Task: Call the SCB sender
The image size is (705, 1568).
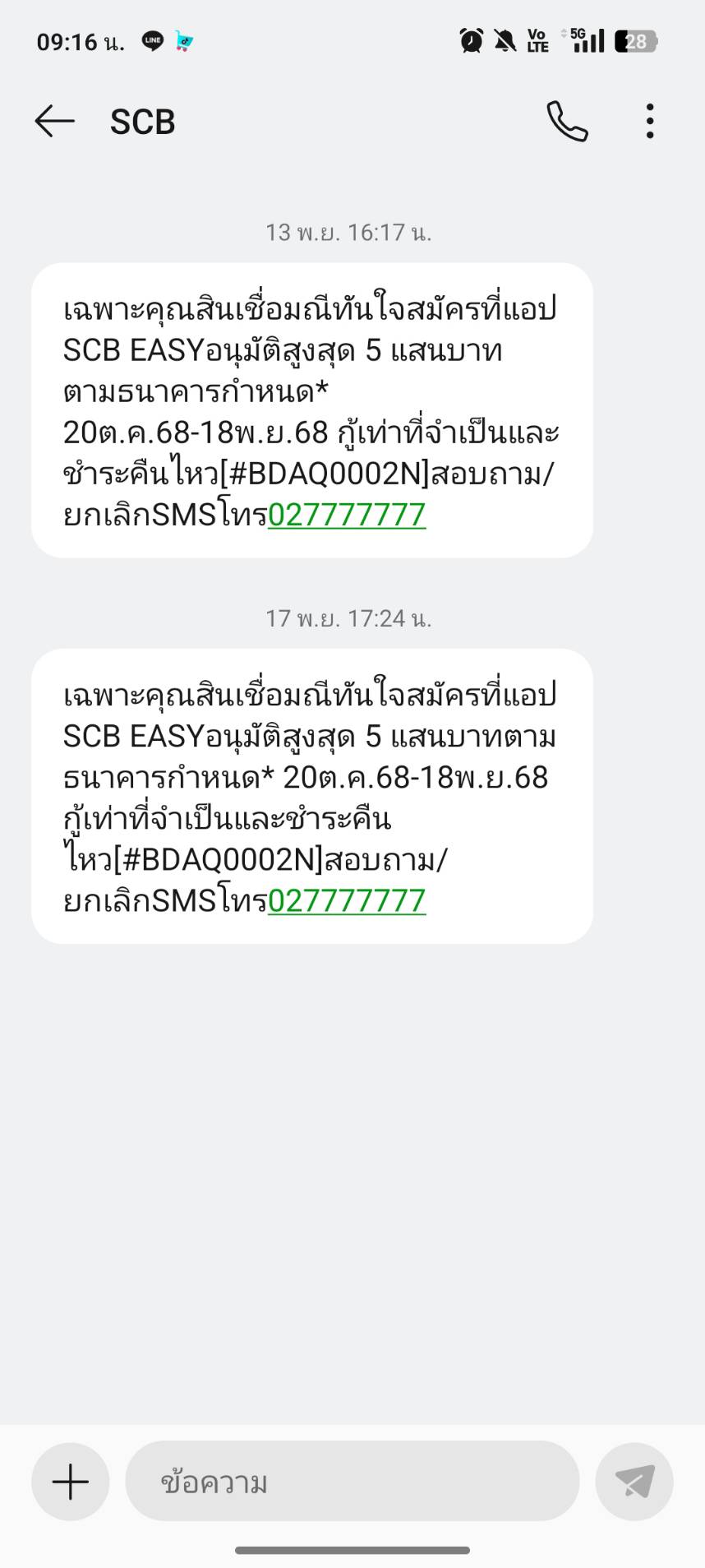Action: [567, 122]
